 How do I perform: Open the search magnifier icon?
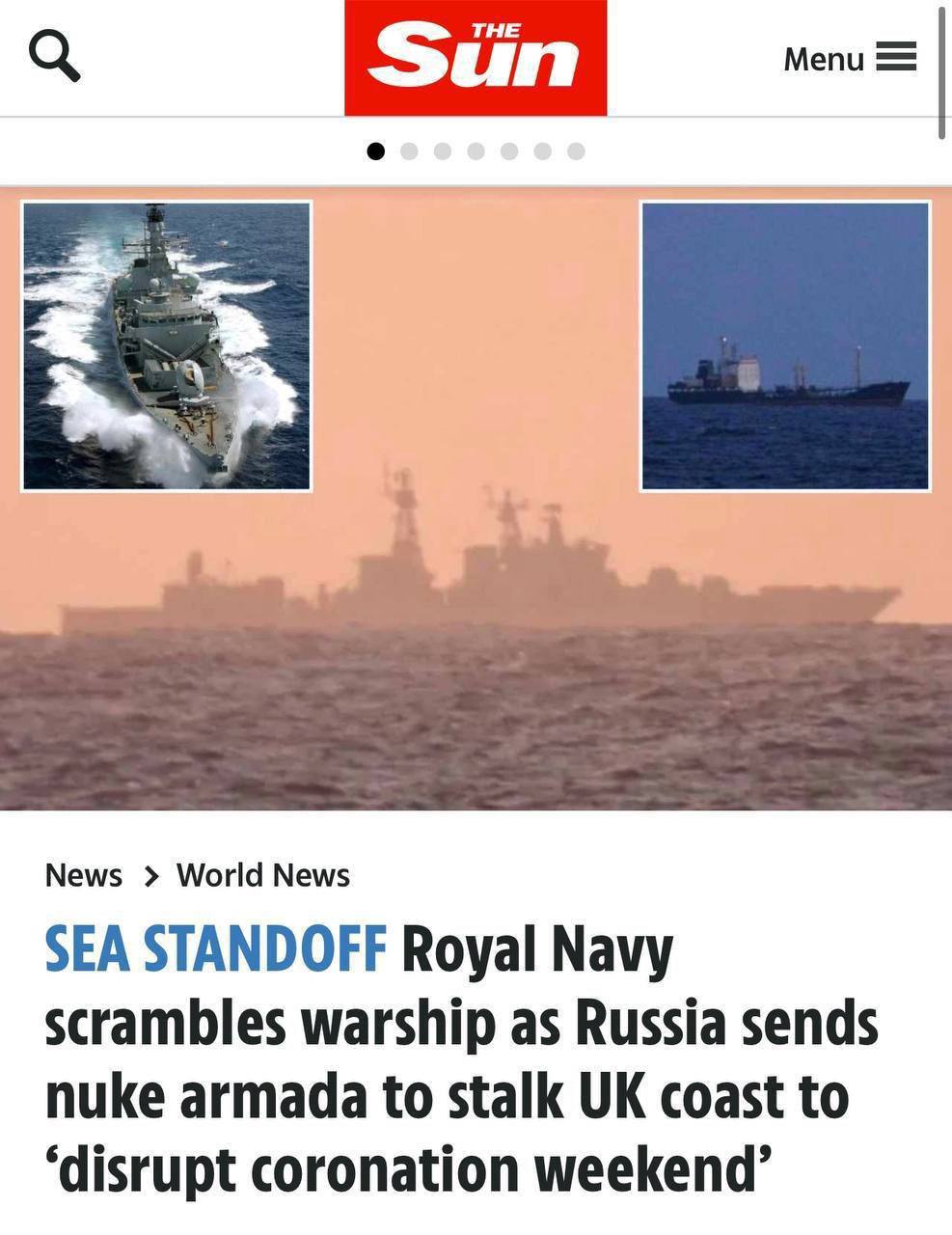[54, 56]
